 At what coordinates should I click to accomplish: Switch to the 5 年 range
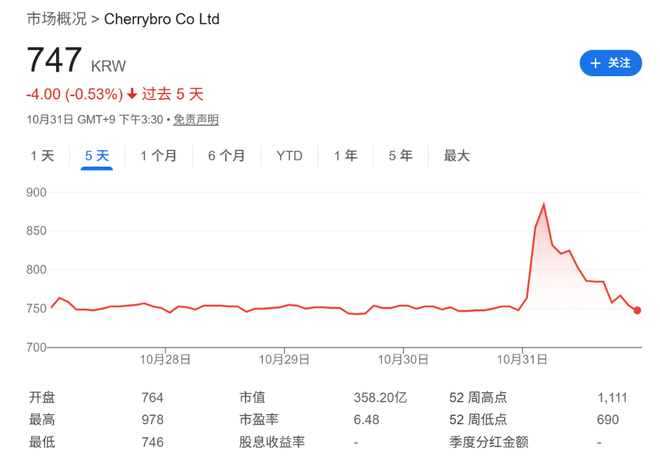coord(400,156)
